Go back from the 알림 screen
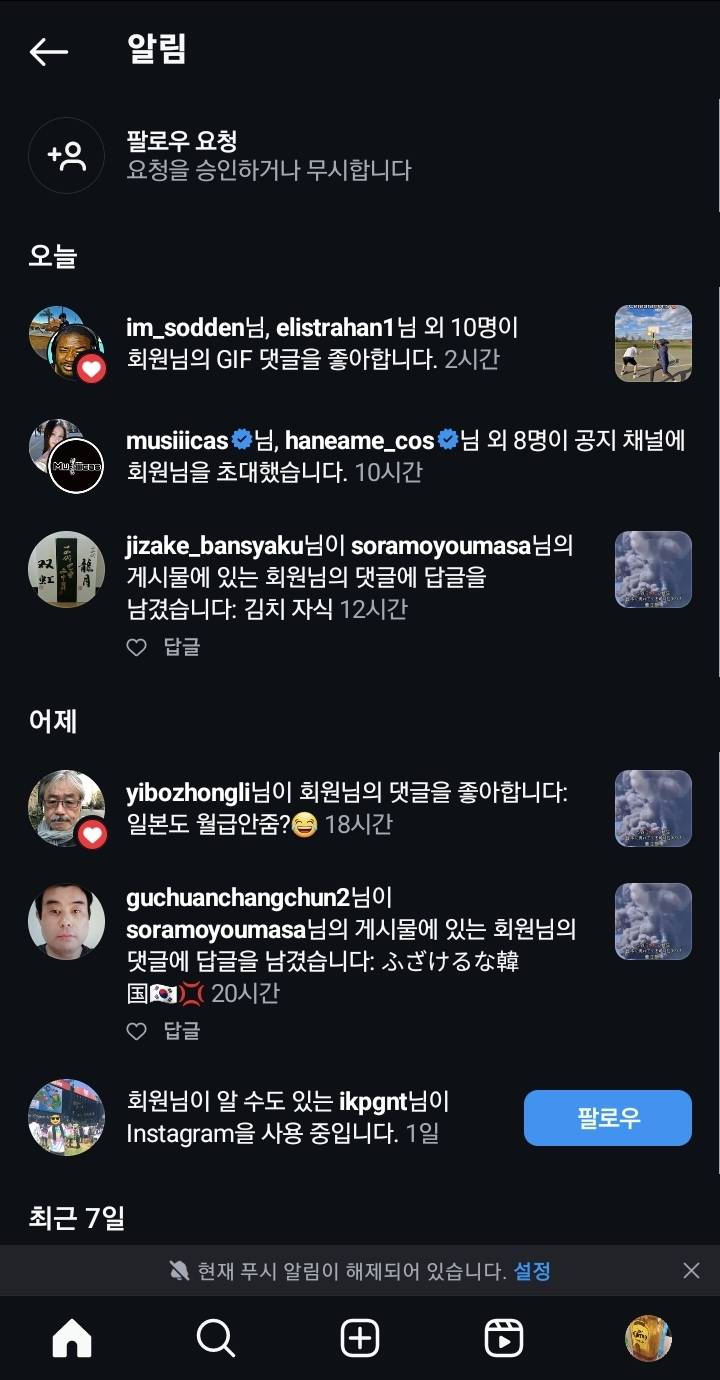This screenshot has height=1380, width=720. [48, 52]
